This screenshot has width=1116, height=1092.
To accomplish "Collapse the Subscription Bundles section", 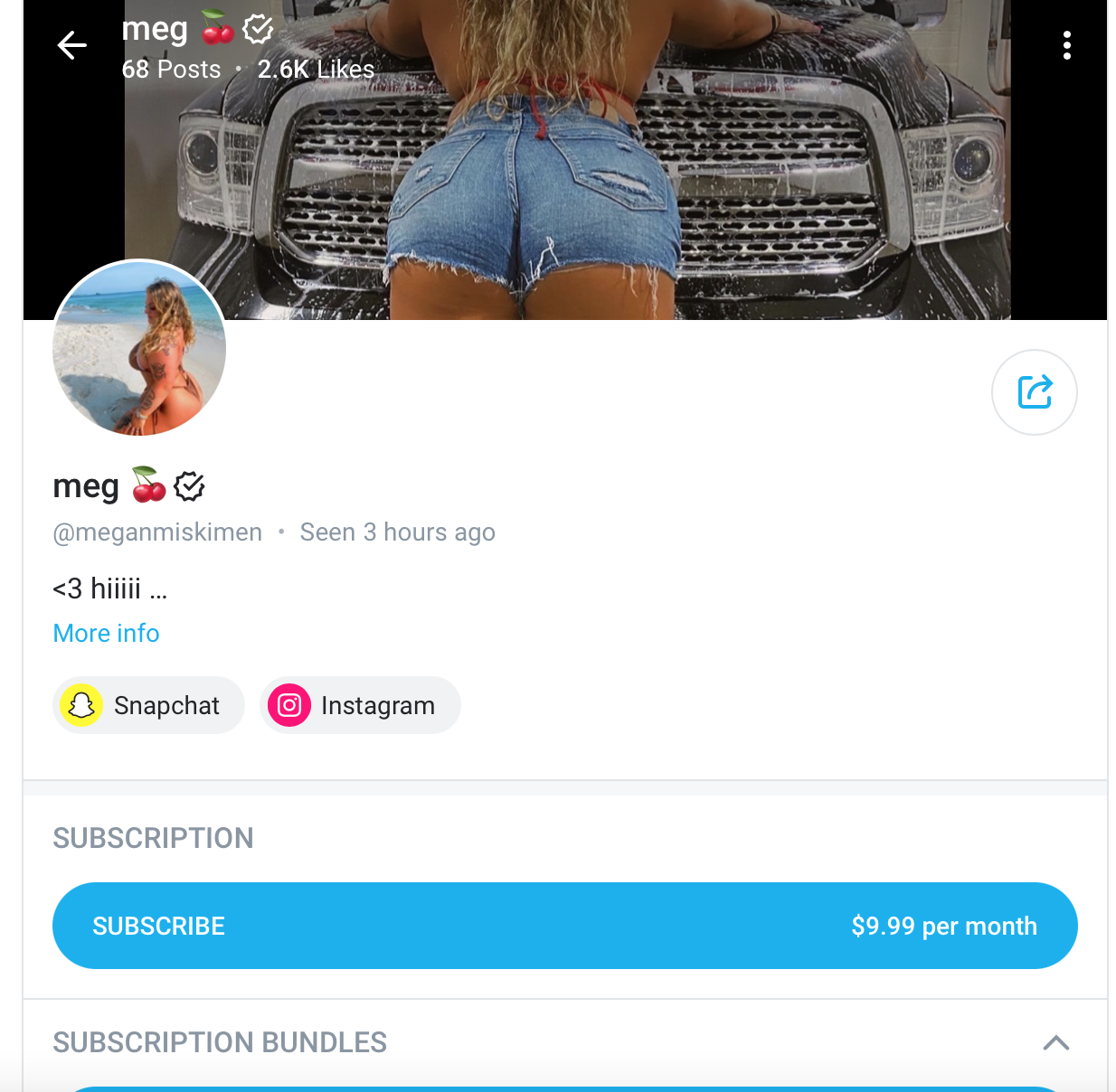I will pyautogui.click(x=1055, y=1042).
